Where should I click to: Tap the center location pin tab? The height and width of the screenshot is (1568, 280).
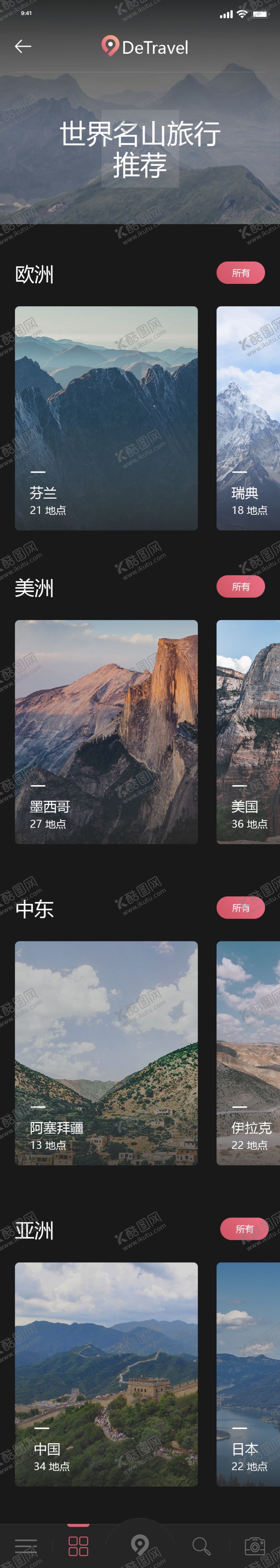pos(140,1544)
